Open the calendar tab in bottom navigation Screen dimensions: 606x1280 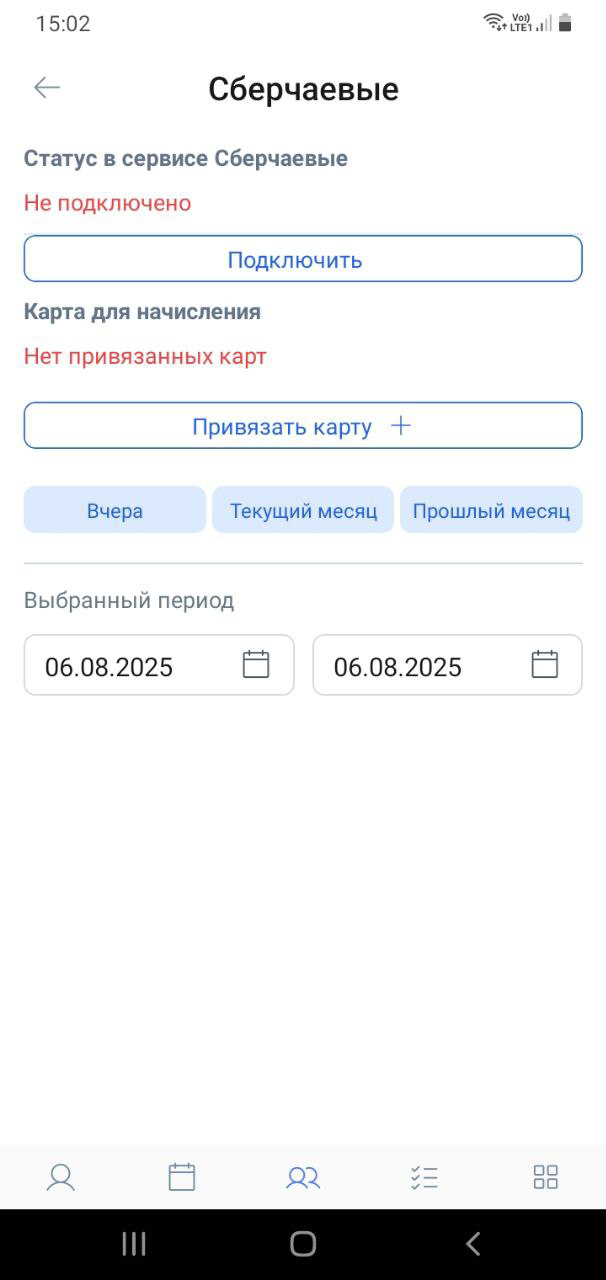click(x=182, y=1177)
